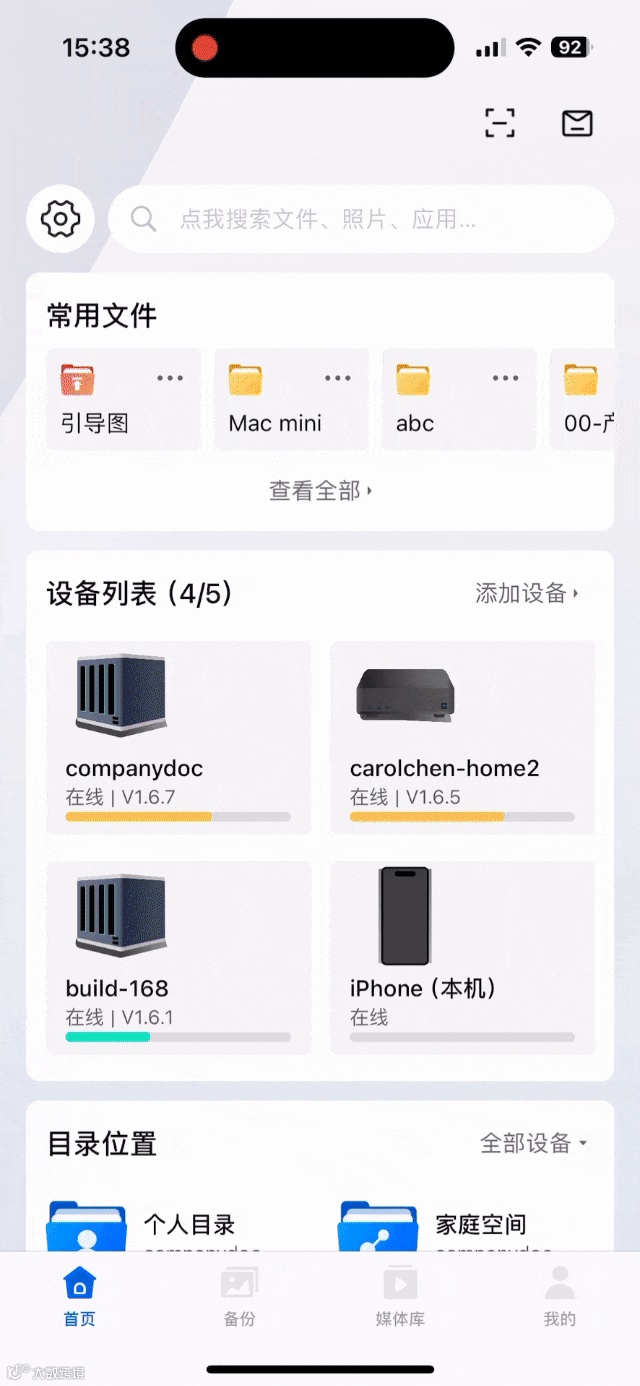This screenshot has height=1386, width=640.
Task: Show options for Mac mini folder
Action: click(x=338, y=378)
